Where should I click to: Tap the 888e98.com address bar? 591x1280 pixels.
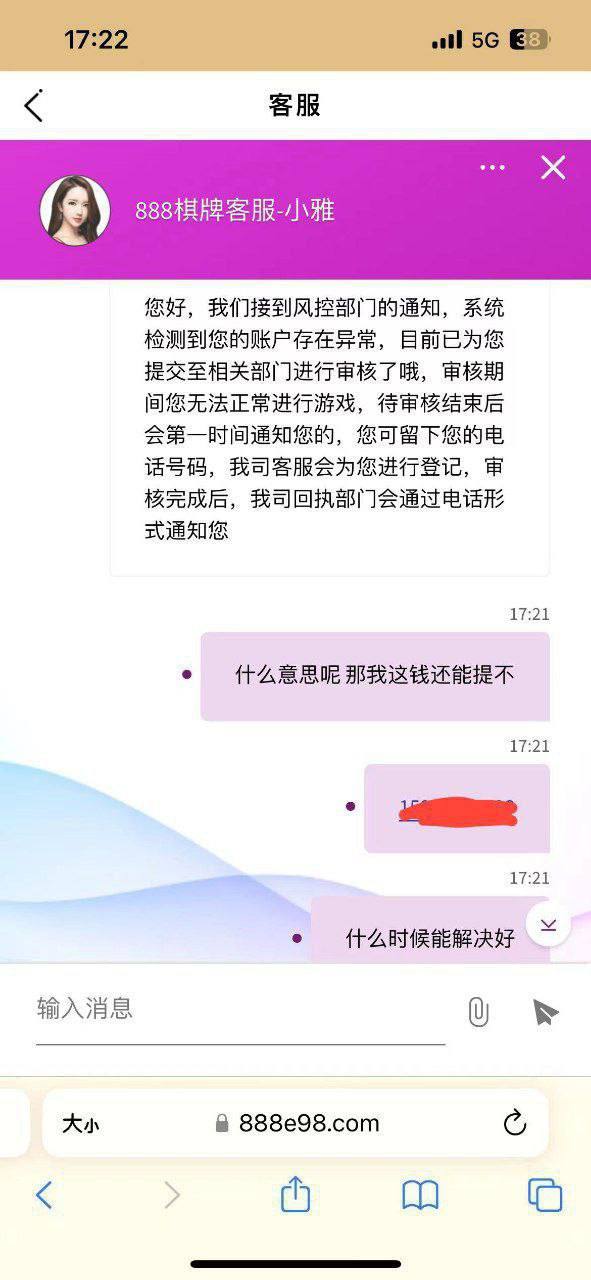298,1123
